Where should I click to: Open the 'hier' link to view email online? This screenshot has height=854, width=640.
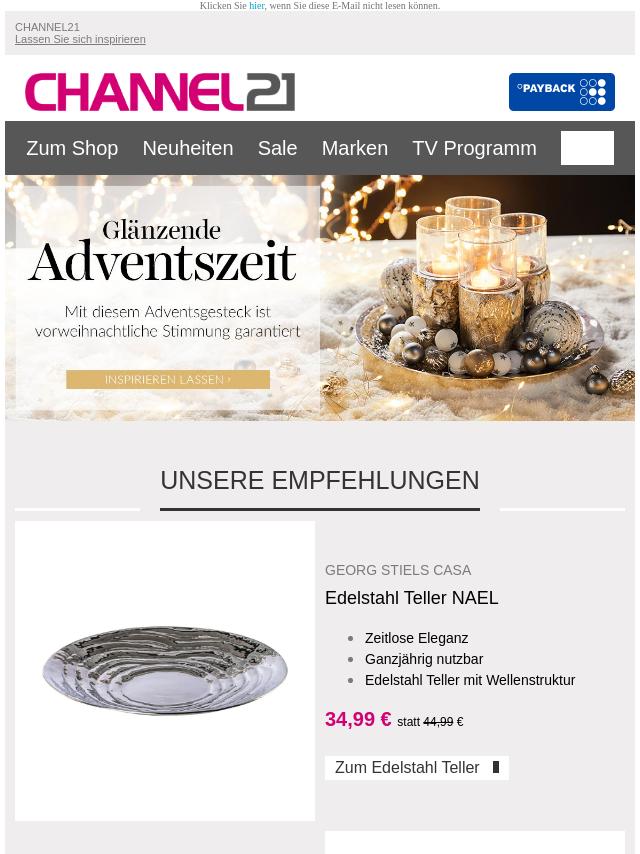coord(257,6)
